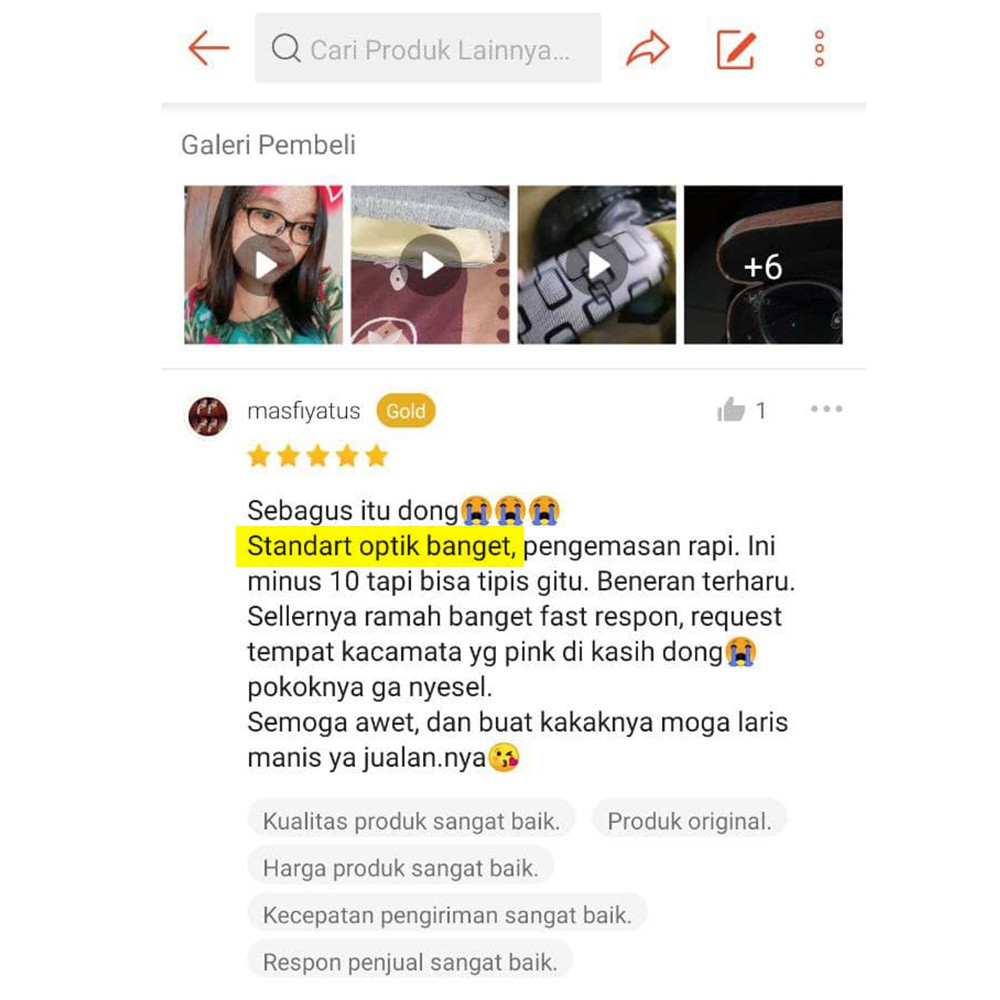
Task: Play the second buyer gallery video
Action: [431, 265]
